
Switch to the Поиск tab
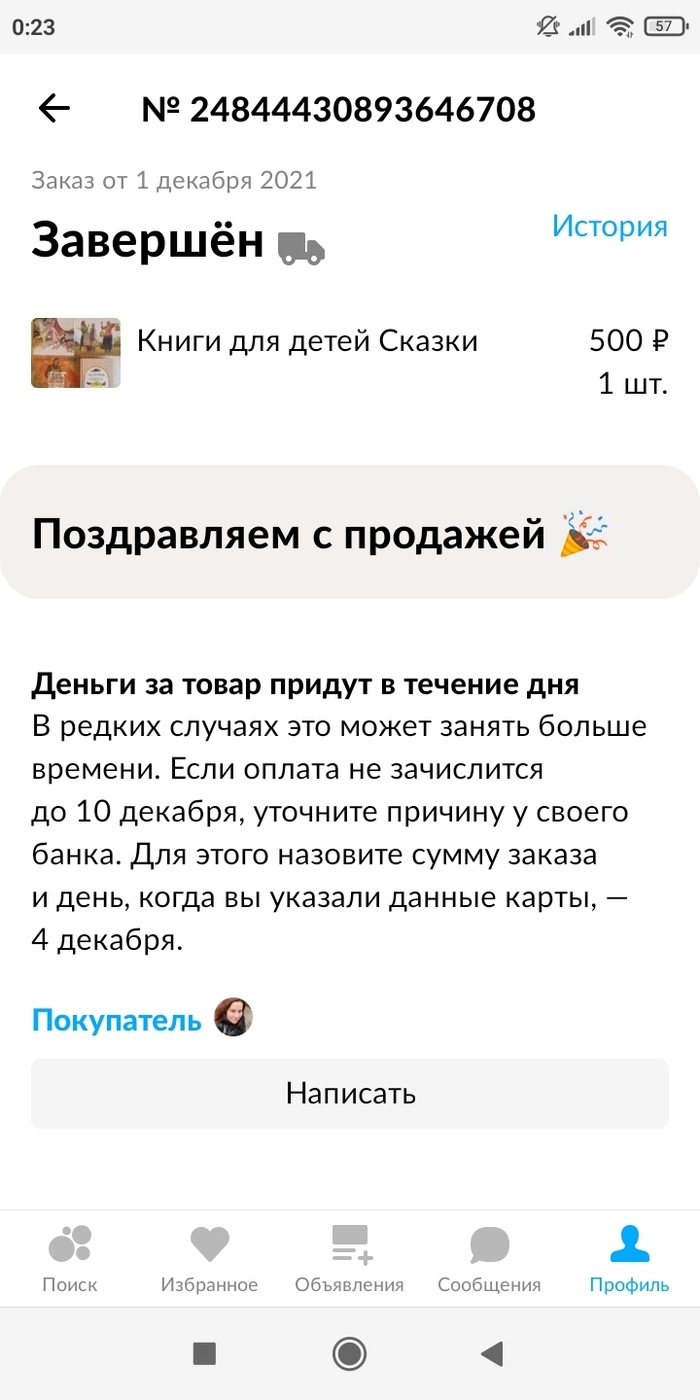(x=70, y=1258)
